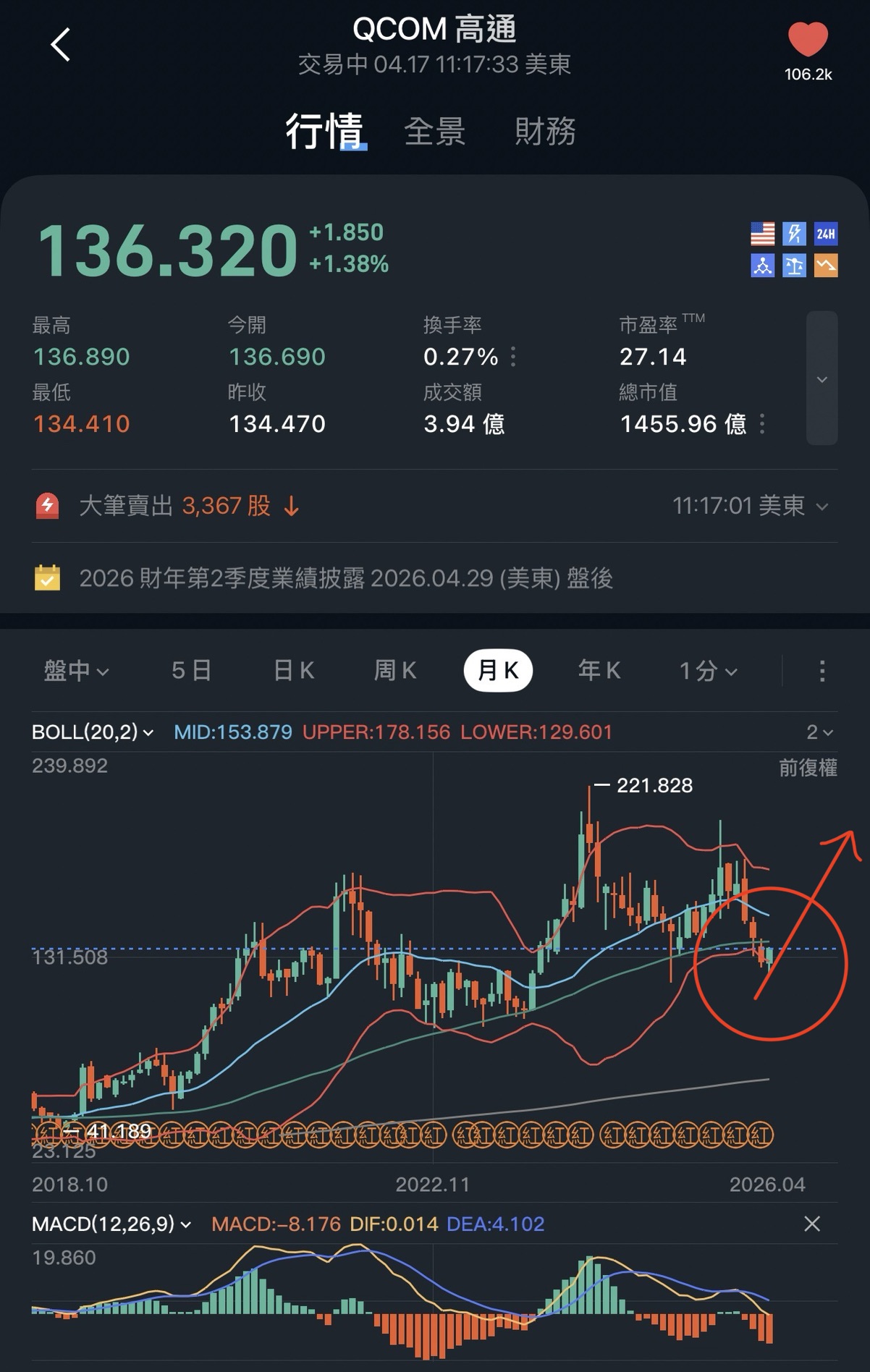Select the 5日 chart period
Screen dimensions: 870x1372
pyautogui.click(x=191, y=671)
